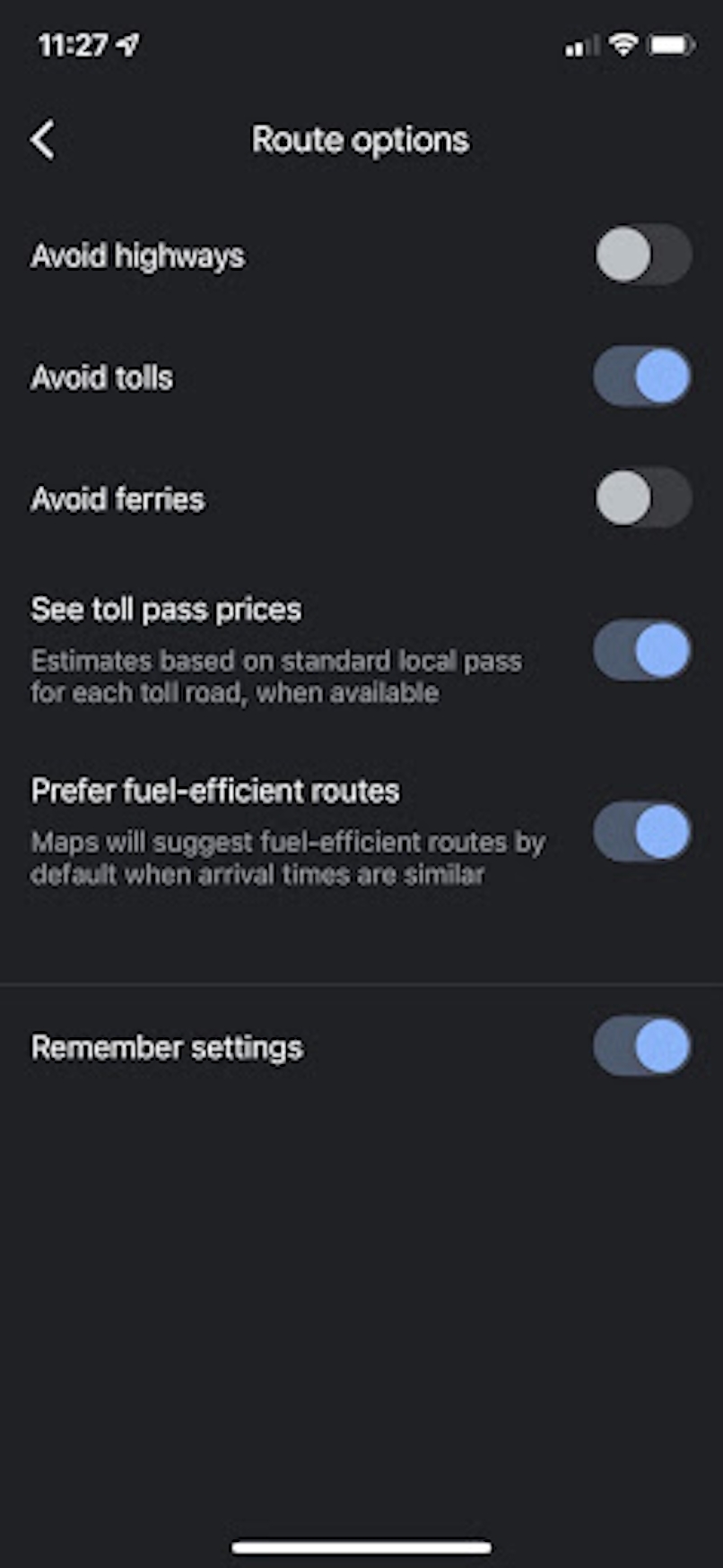Viewport: 723px width, 1568px height.
Task: Disable Prefer fuel-efficient routes
Action: point(642,833)
